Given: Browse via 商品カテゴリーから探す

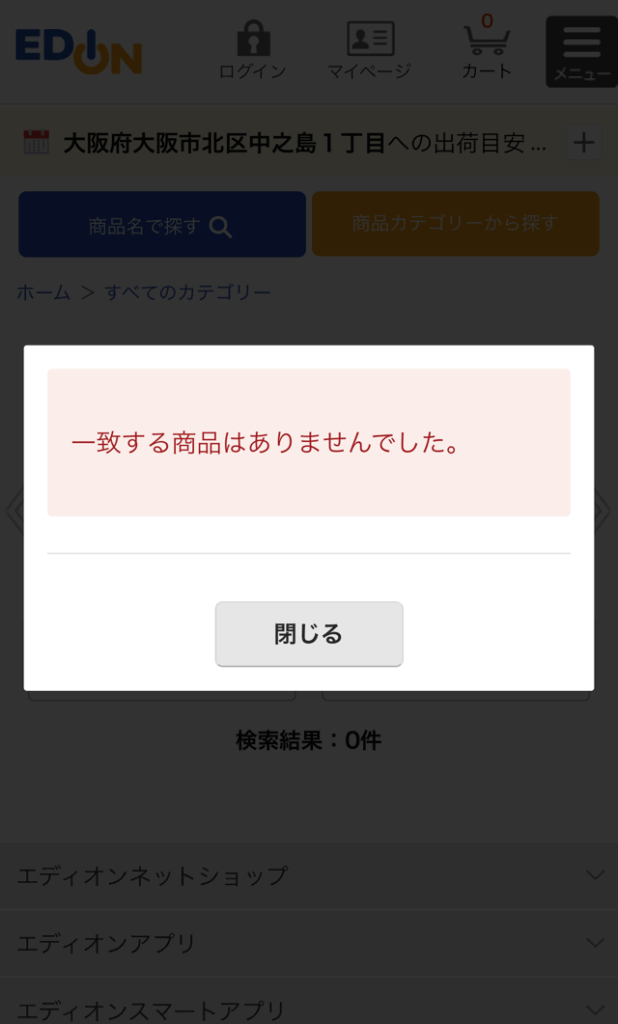Looking at the screenshot, I should pos(455,224).
